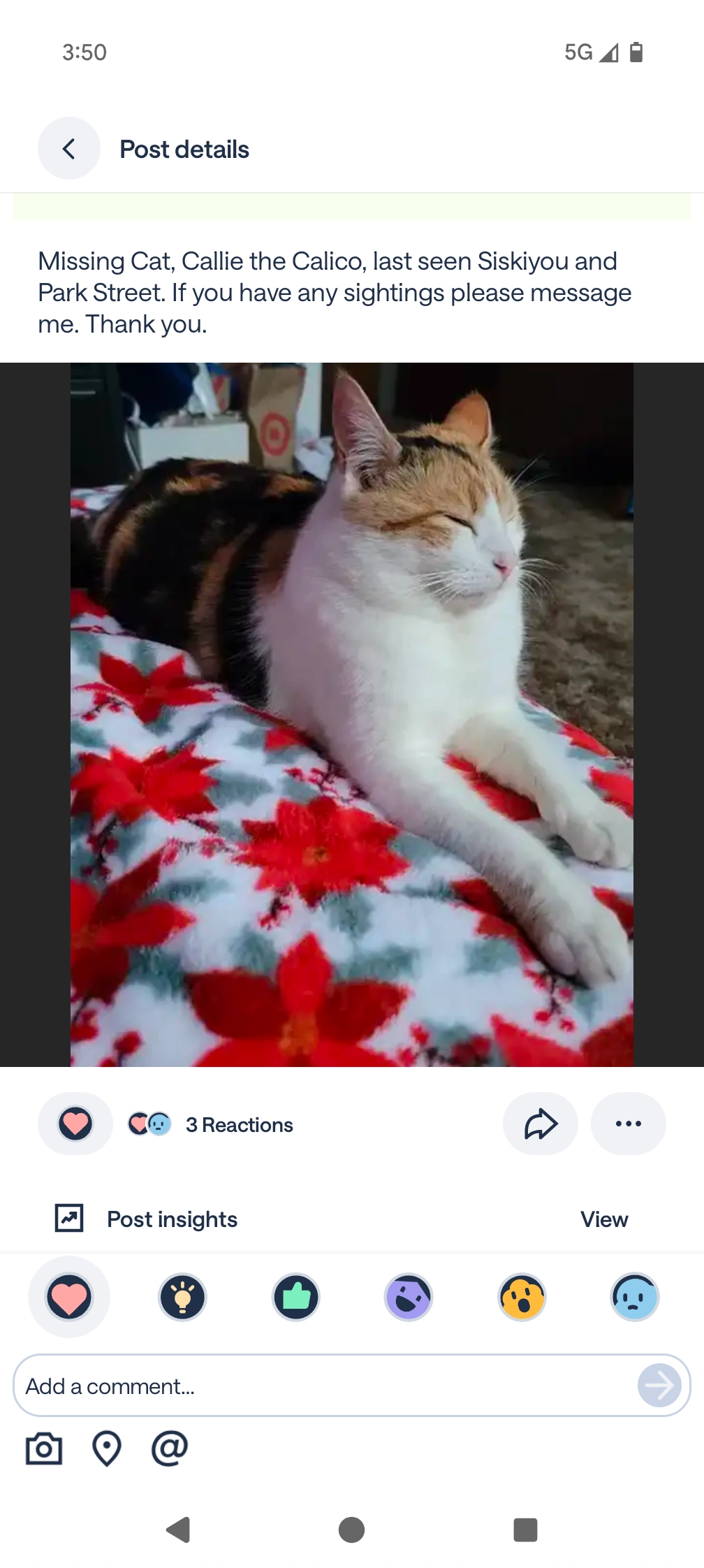
Task: Mention someone with the @ icon
Action: (x=170, y=1449)
